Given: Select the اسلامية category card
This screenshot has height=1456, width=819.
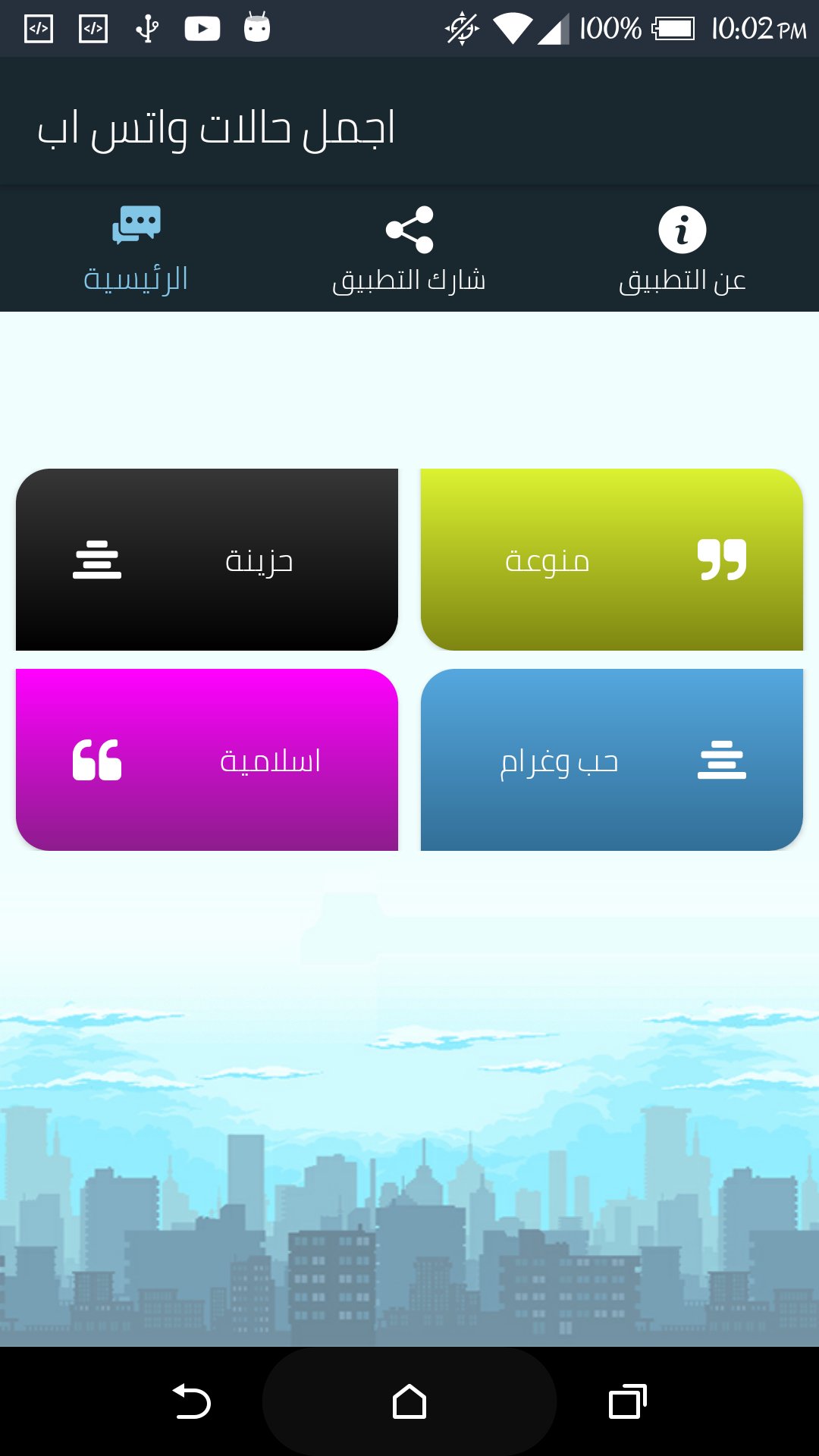Looking at the screenshot, I should pyautogui.click(x=206, y=760).
